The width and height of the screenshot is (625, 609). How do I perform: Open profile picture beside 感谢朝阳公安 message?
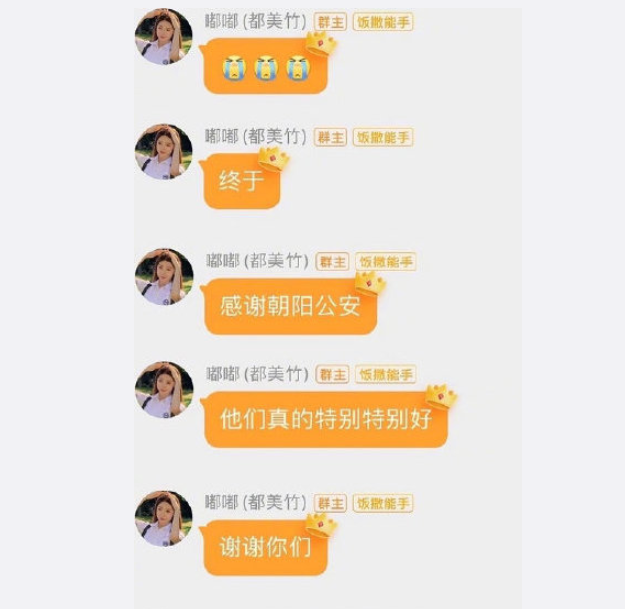(164, 277)
